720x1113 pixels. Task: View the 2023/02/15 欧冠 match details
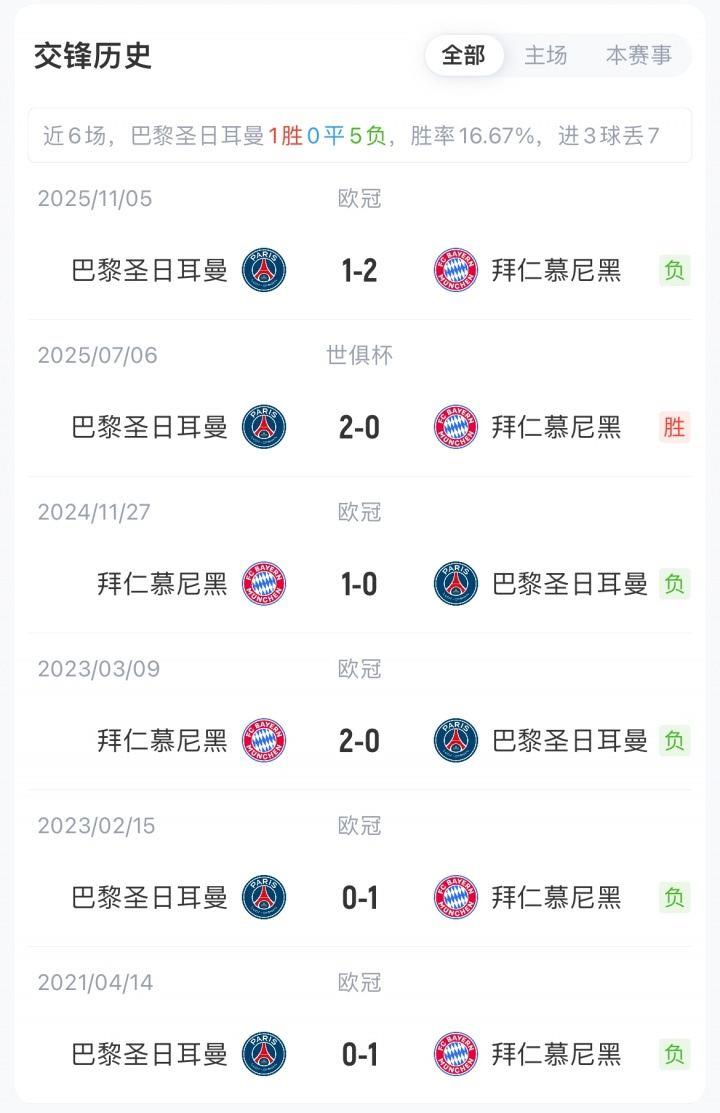click(359, 898)
